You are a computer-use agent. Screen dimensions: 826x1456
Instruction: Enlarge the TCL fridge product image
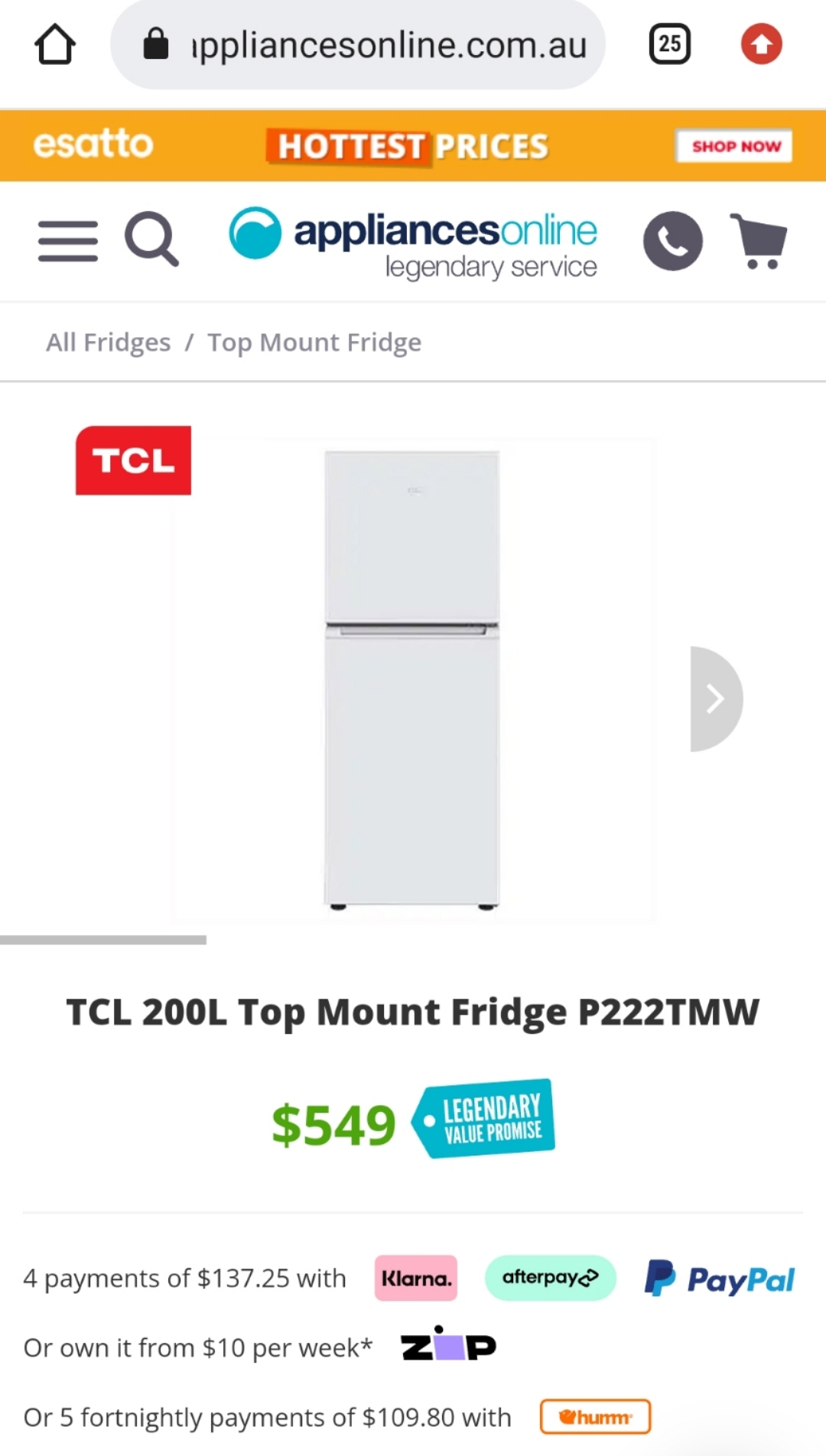(x=412, y=679)
